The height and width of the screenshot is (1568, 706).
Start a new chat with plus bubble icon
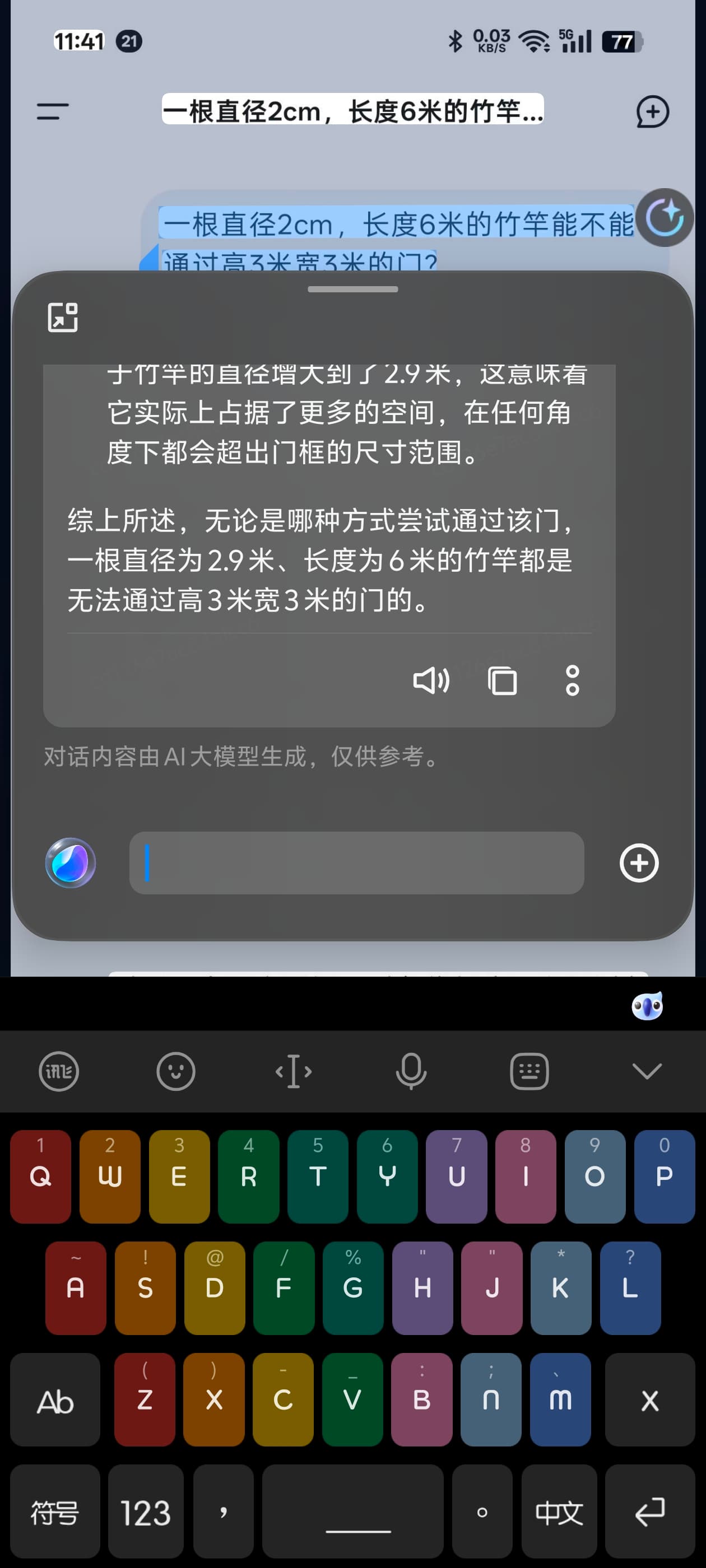[x=652, y=112]
